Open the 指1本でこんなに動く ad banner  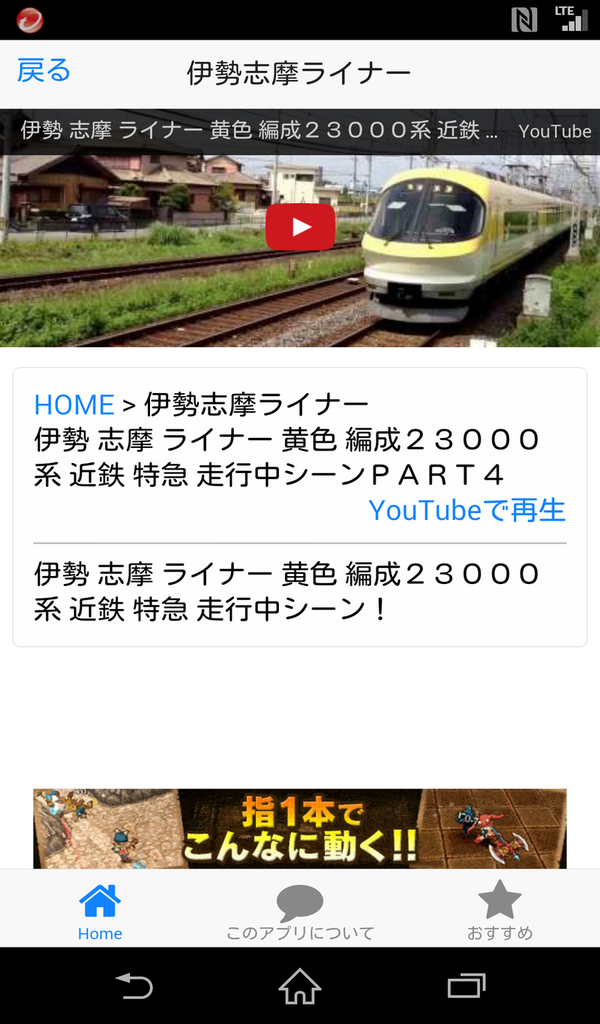(300, 829)
